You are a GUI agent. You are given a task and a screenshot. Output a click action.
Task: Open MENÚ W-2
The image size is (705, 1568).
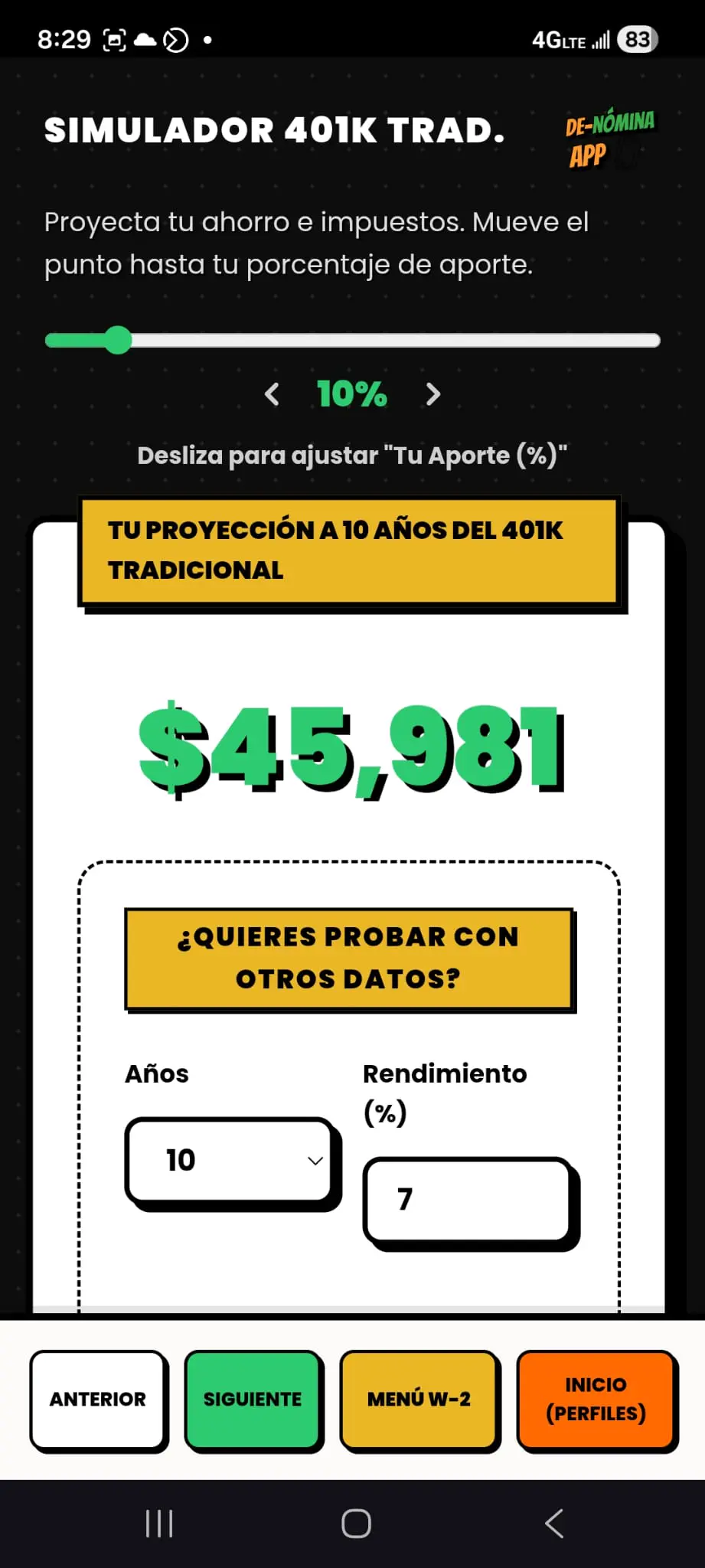(x=419, y=1400)
